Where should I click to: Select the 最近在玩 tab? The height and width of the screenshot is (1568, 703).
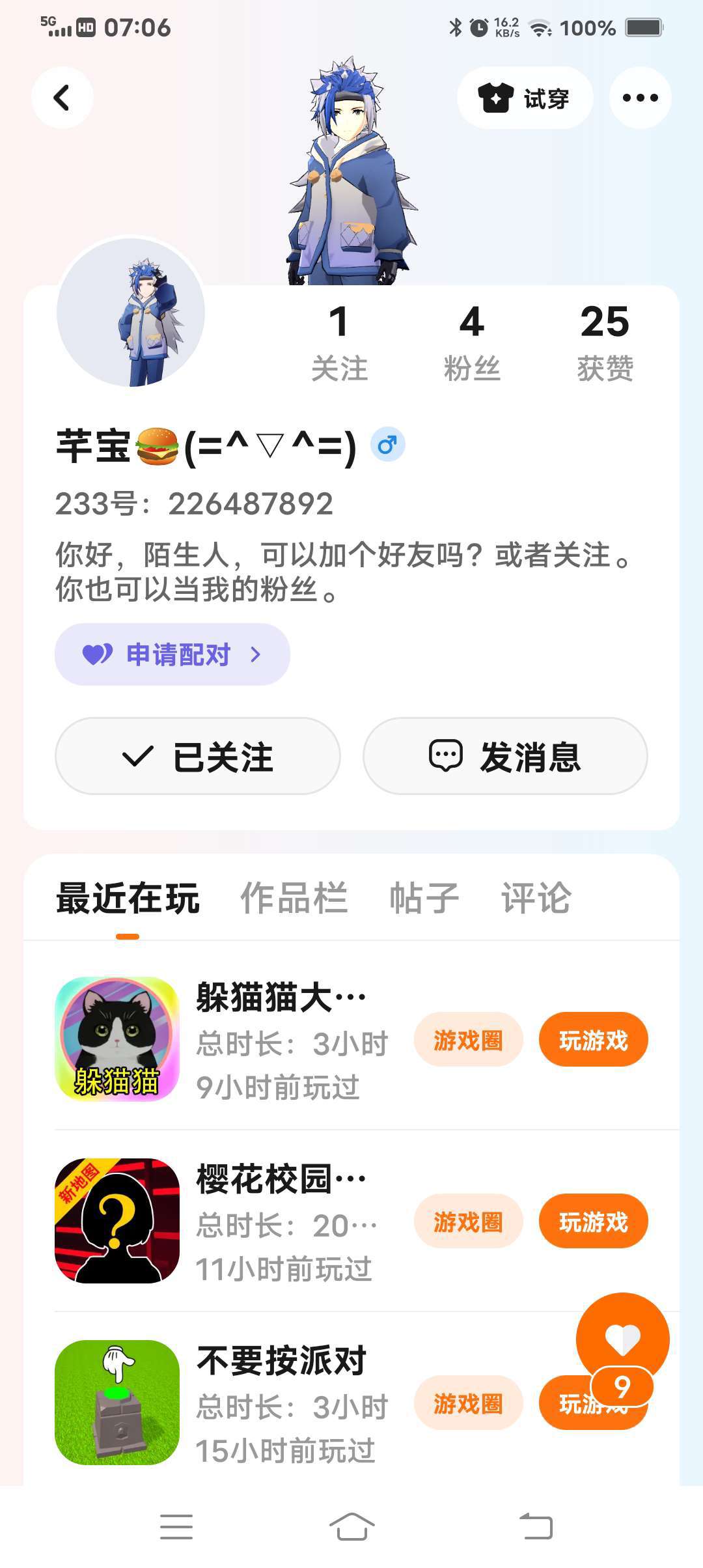(x=128, y=898)
